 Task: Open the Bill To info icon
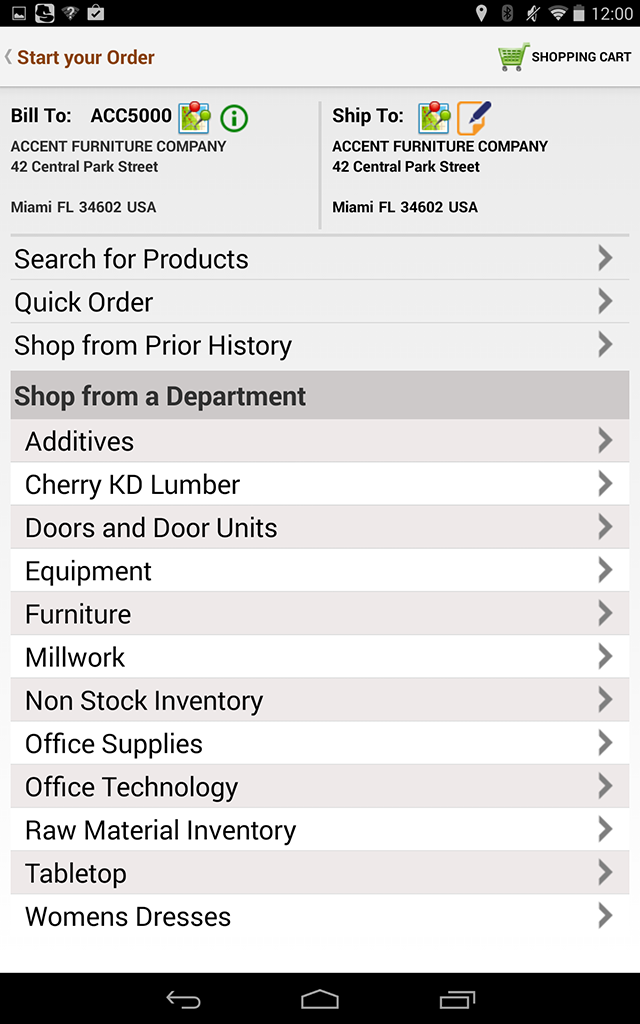pyautogui.click(x=234, y=118)
